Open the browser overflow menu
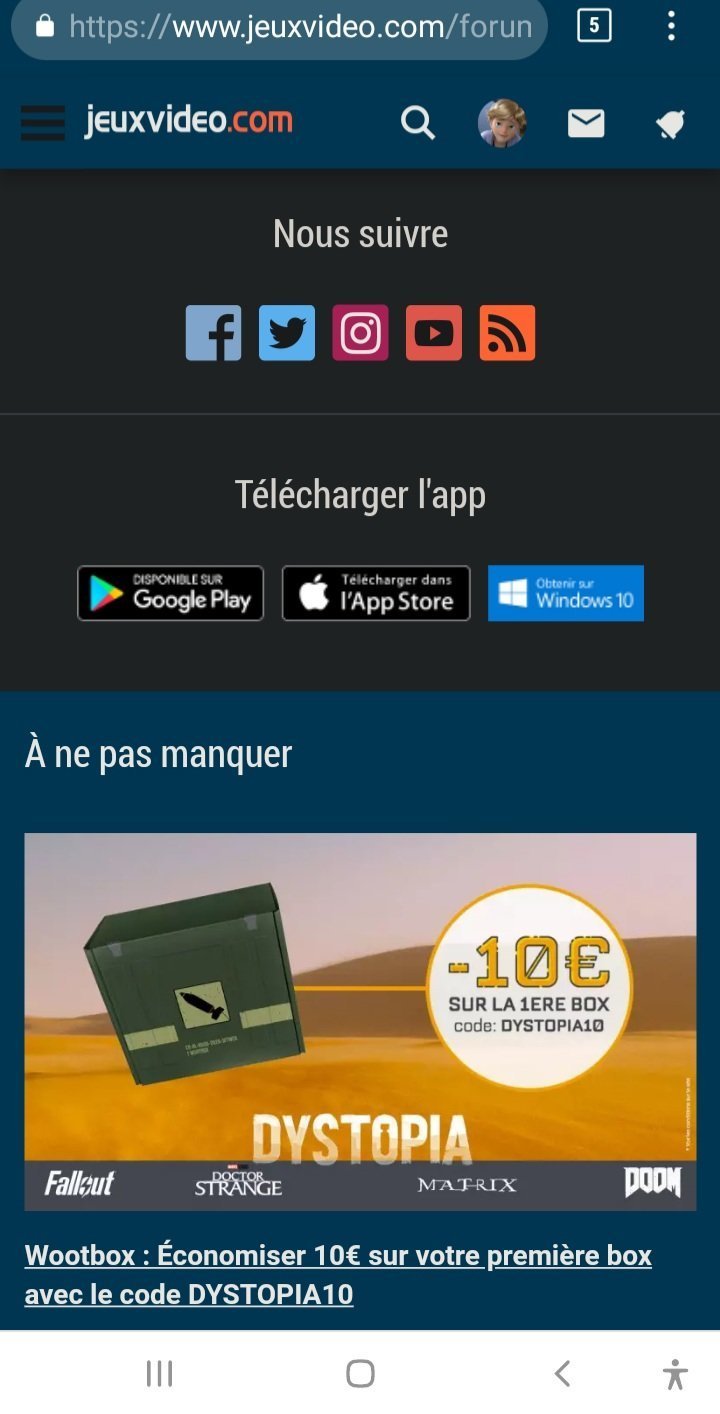This screenshot has width=720, height=1414. [671, 27]
